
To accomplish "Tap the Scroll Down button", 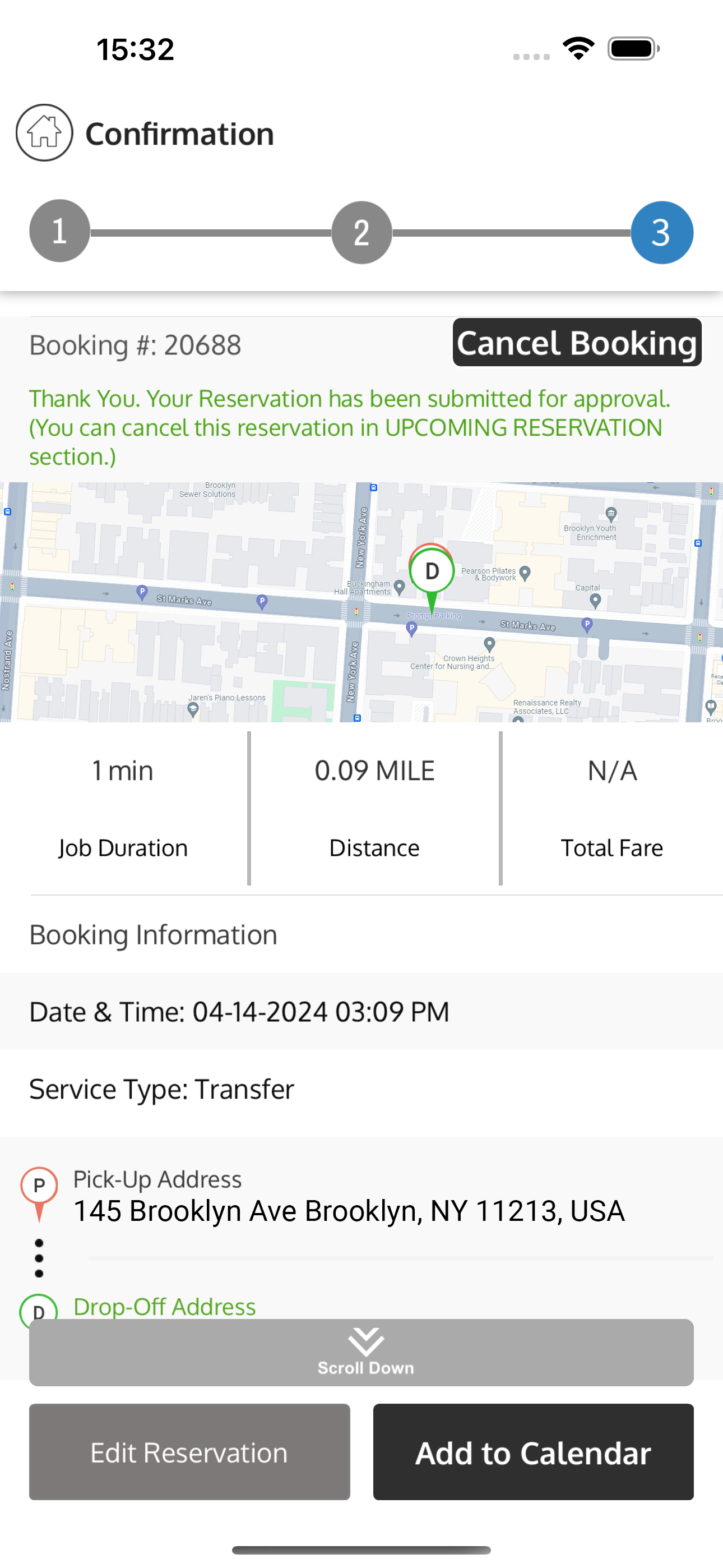I will [x=361, y=1353].
